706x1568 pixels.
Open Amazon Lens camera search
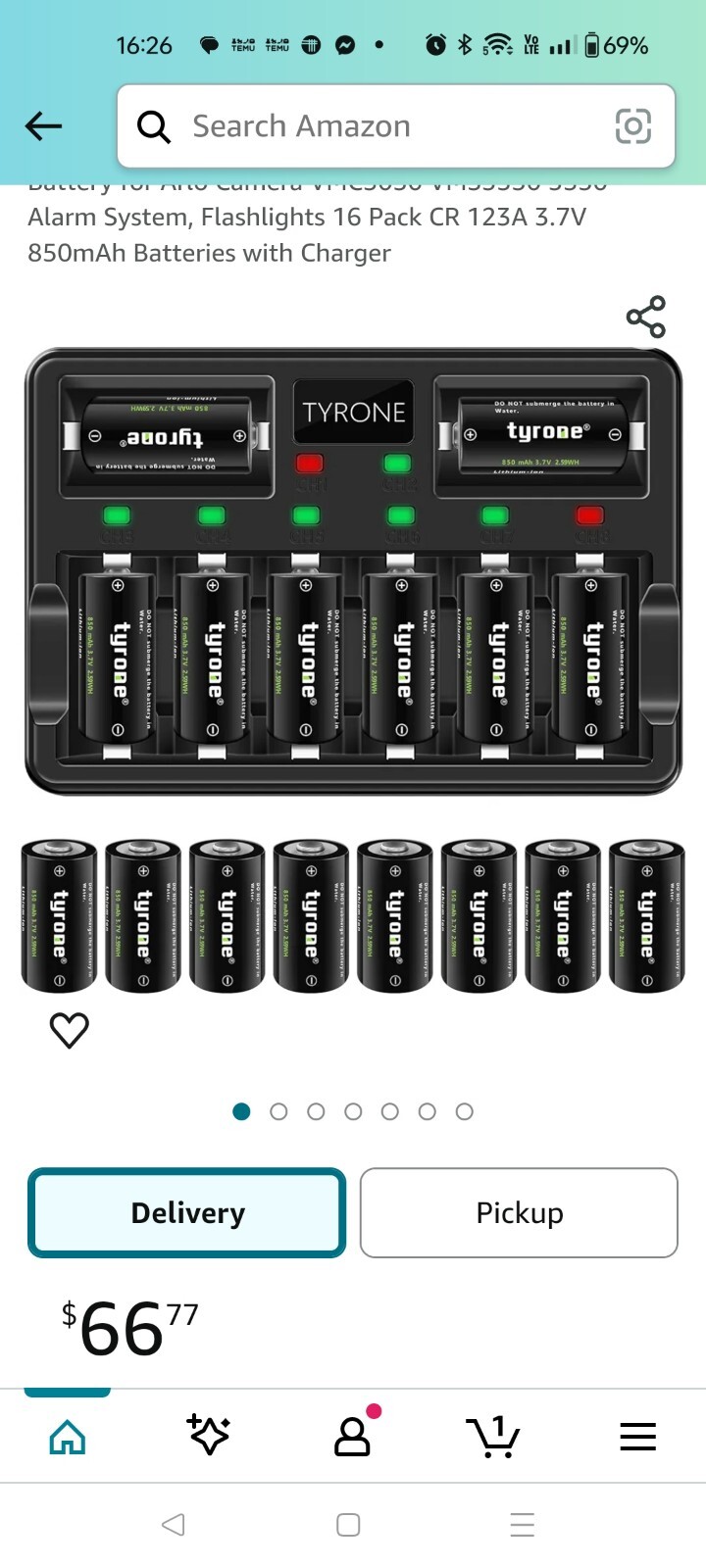pyautogui.click(x=633, y=126)
